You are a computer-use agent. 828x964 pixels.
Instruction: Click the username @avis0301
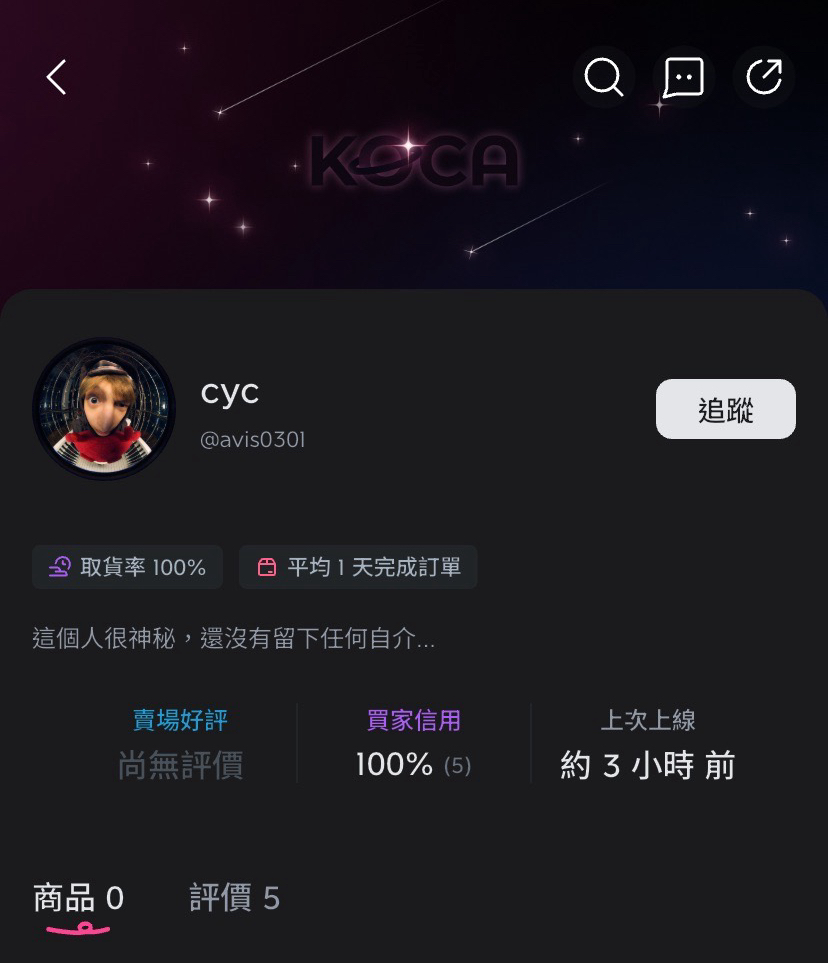click(252, 439)
